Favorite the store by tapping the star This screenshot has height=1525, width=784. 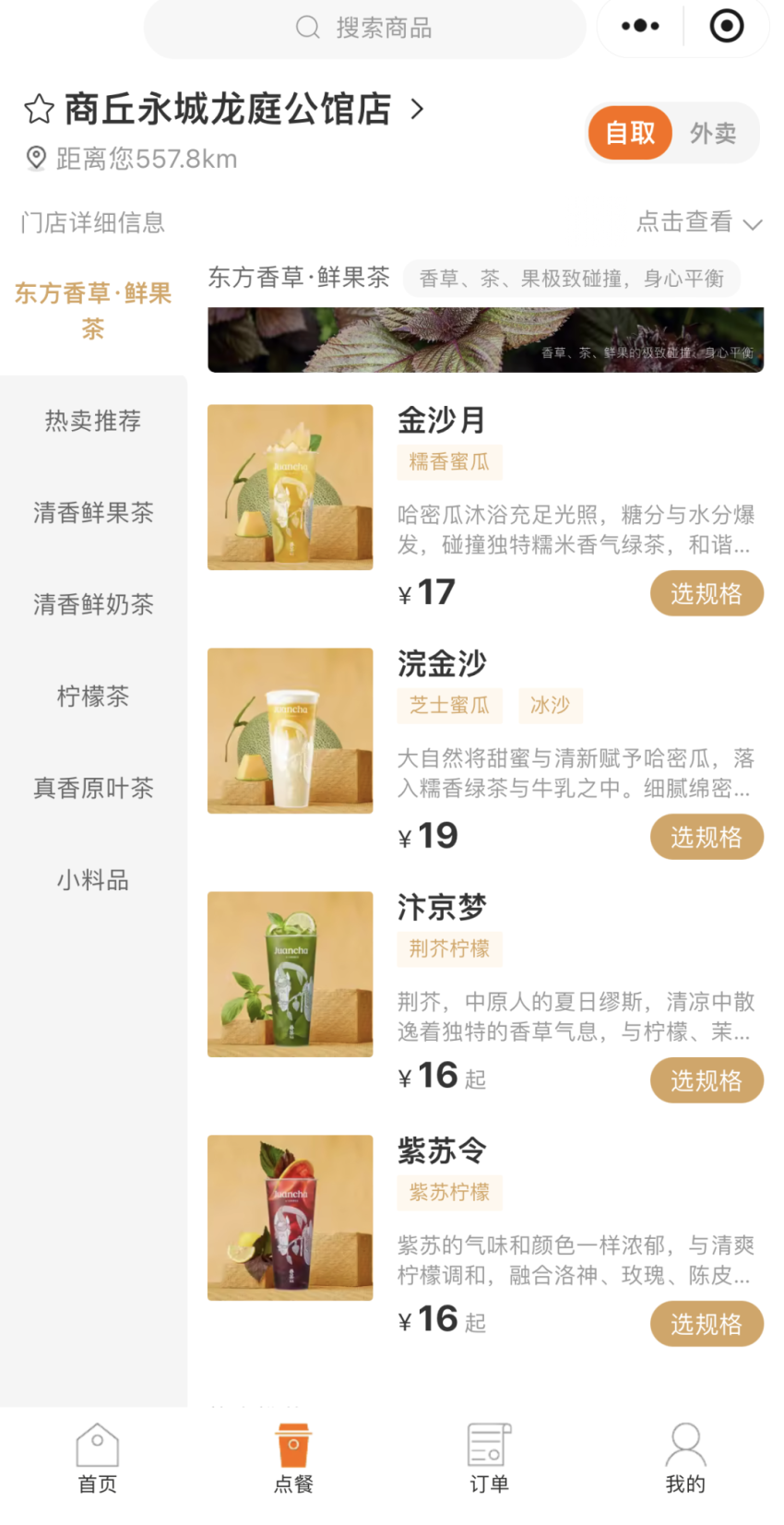[x=37, y=109]
